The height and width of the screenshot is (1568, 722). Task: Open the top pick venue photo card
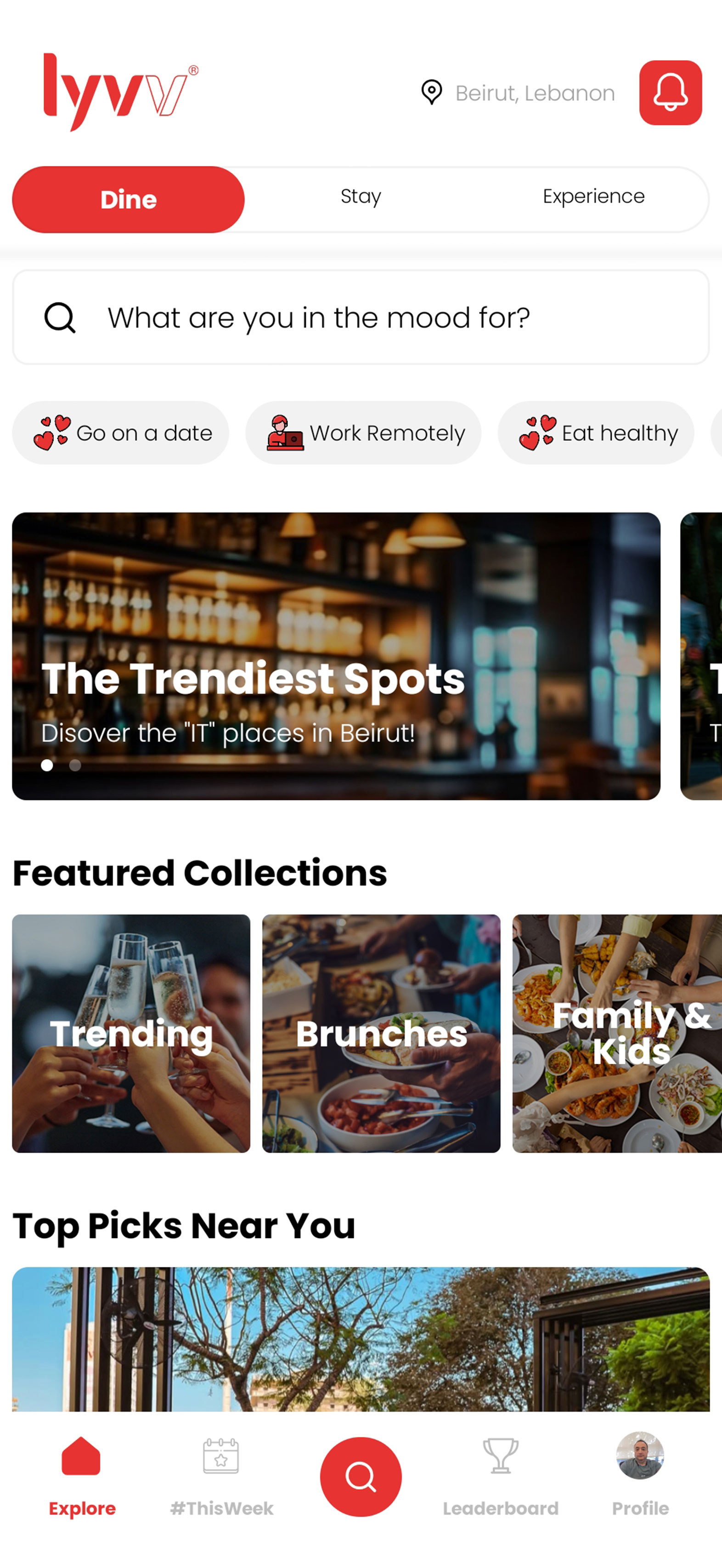tap(361, 1339)
